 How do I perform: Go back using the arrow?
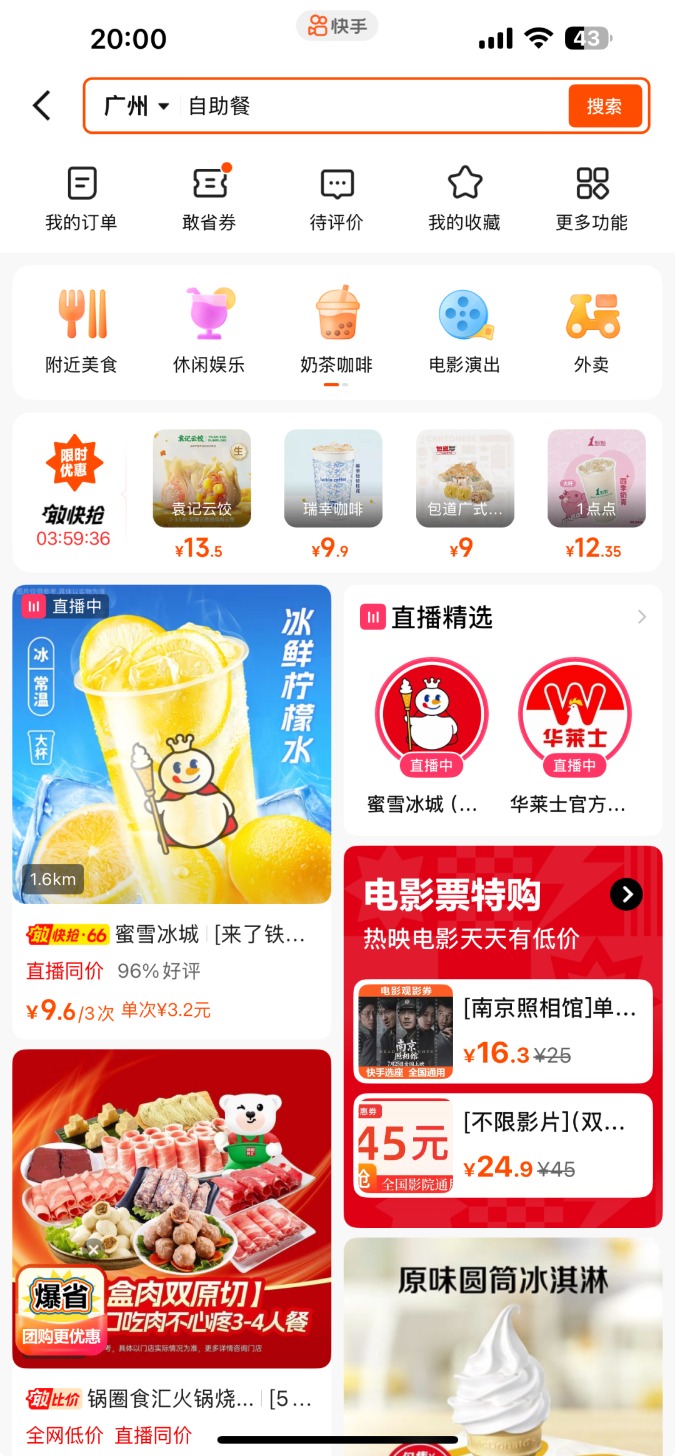tap(42, 105)
